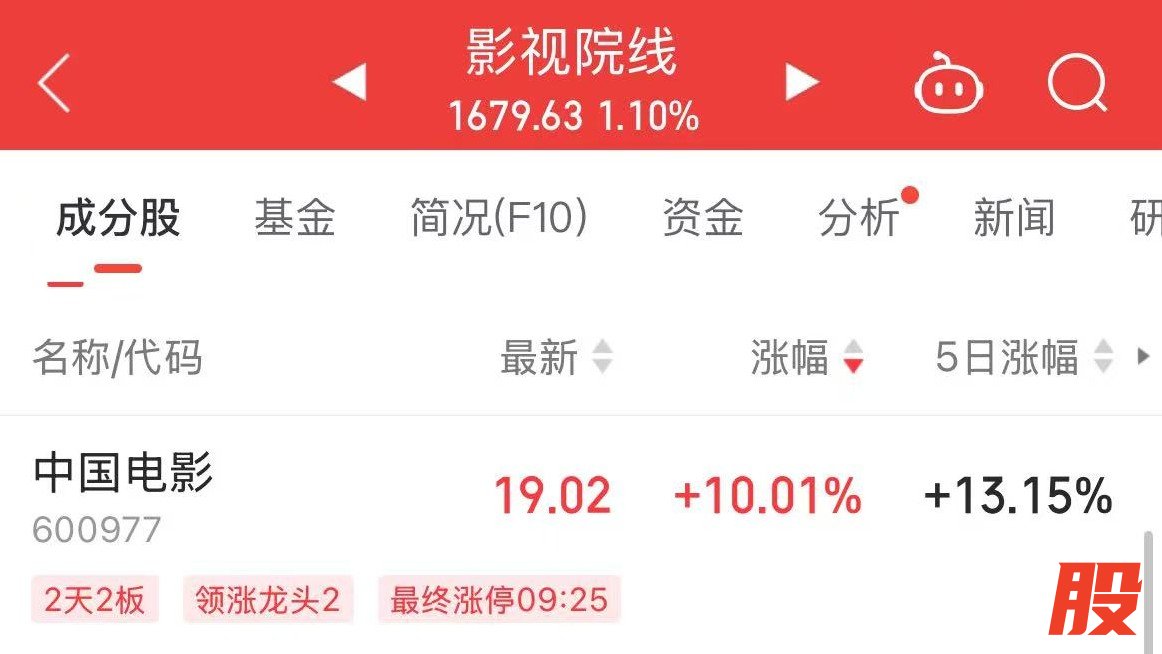Switch to the previous sector index
1162x654 pixels.
[x=349, y=82]
